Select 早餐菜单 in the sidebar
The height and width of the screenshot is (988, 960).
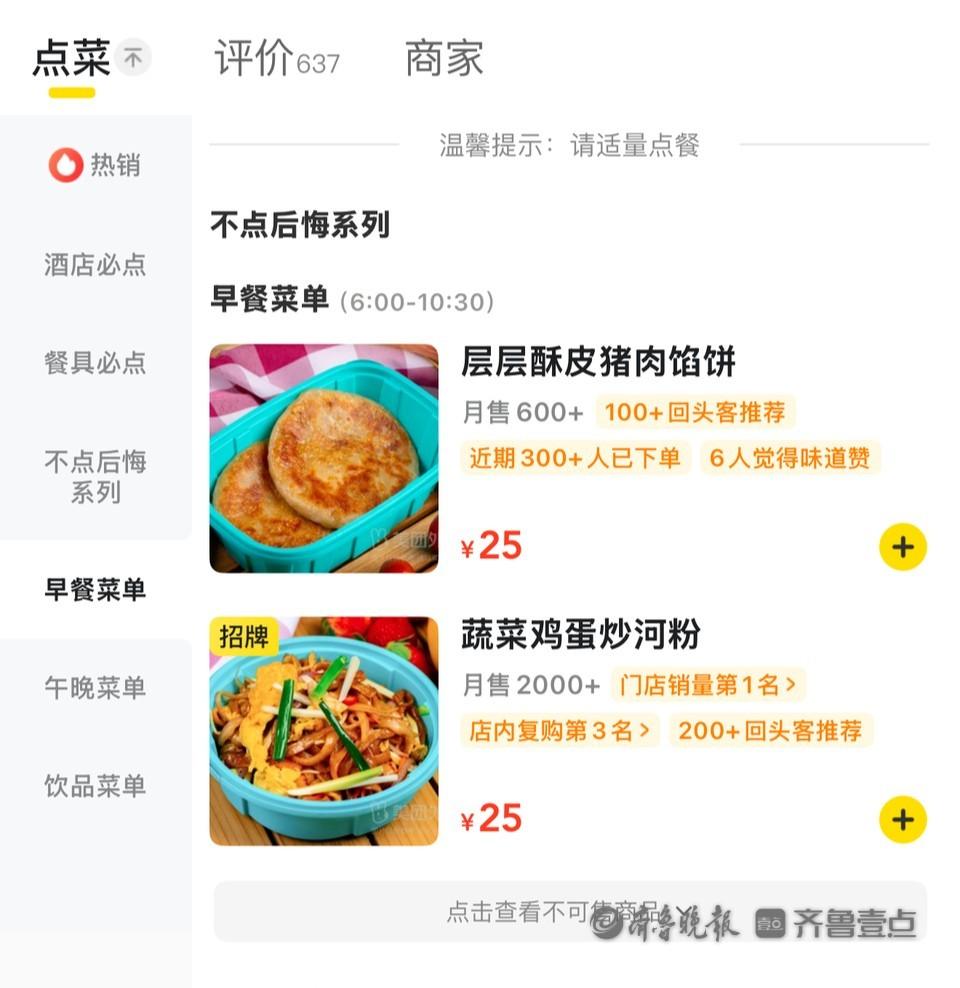pyautogui.click(x=95, y=590)
